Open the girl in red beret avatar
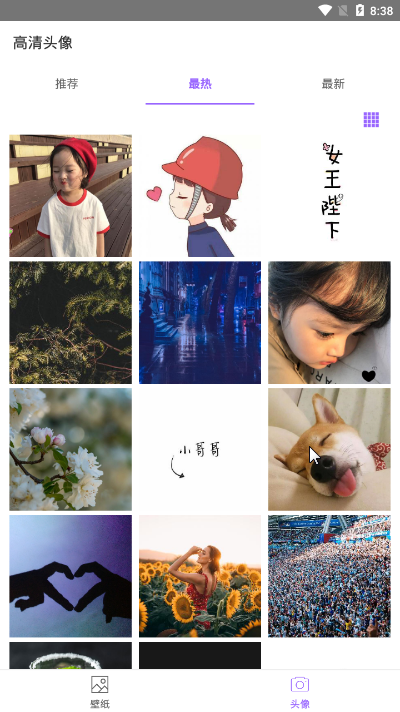400x712 pixels. click(70, 196)
